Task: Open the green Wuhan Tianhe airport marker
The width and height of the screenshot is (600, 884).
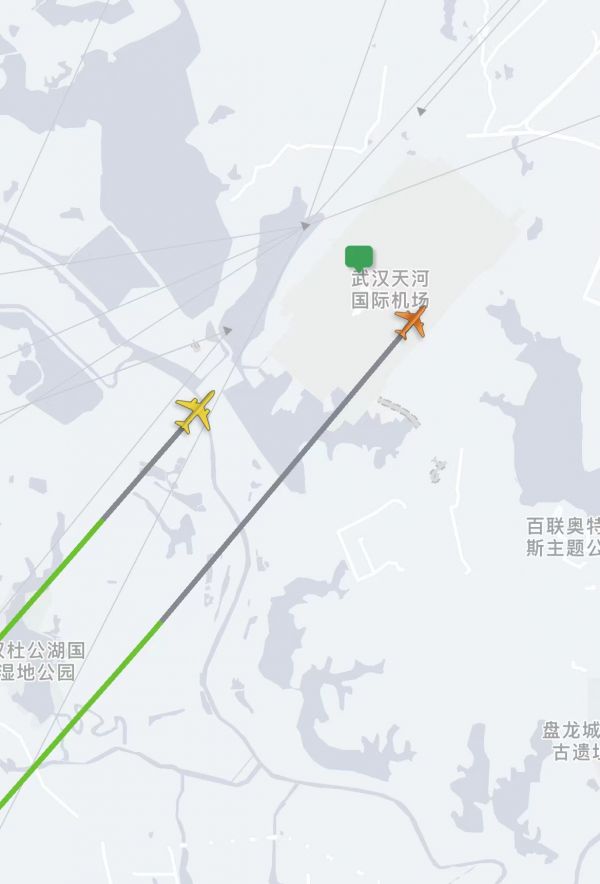Action: (359, 257)
